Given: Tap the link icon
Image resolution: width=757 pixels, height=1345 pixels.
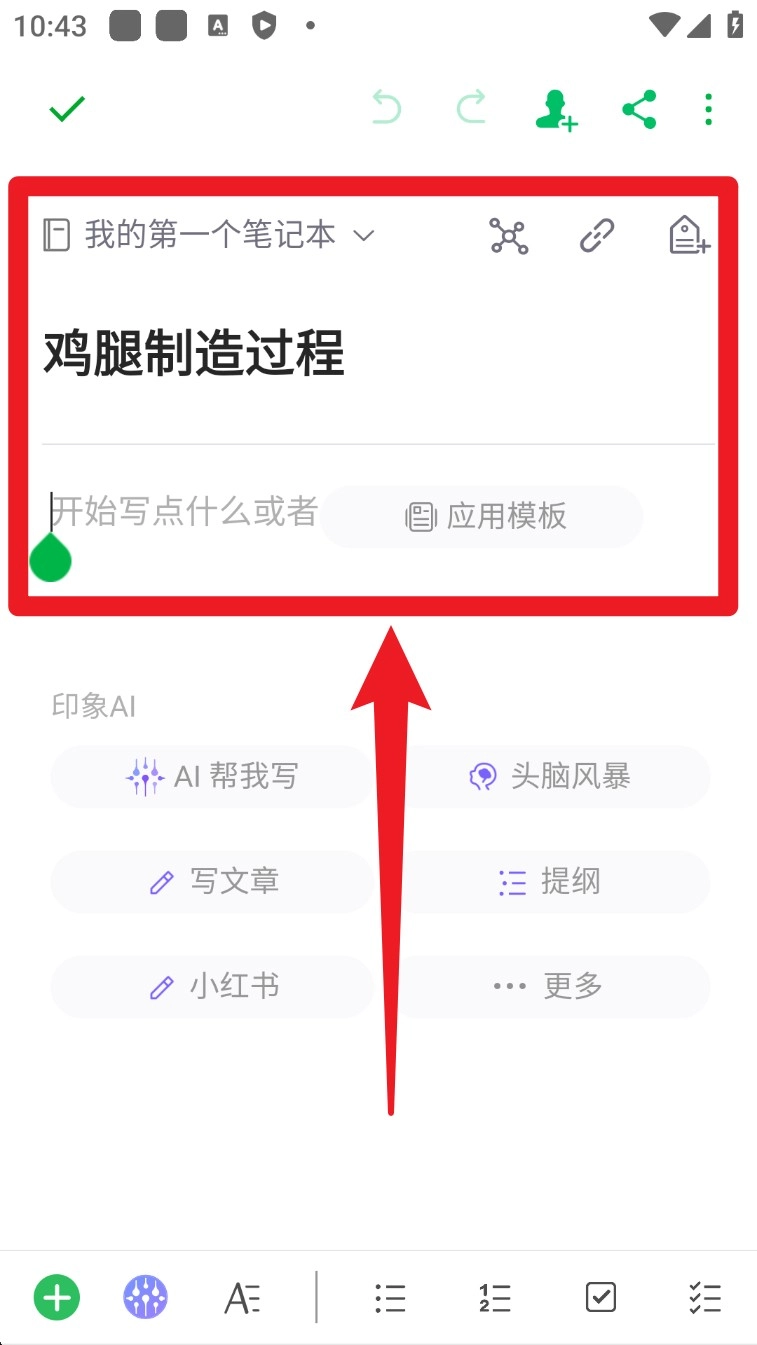Looking at the screenshot, I should [x=597, y=236].
